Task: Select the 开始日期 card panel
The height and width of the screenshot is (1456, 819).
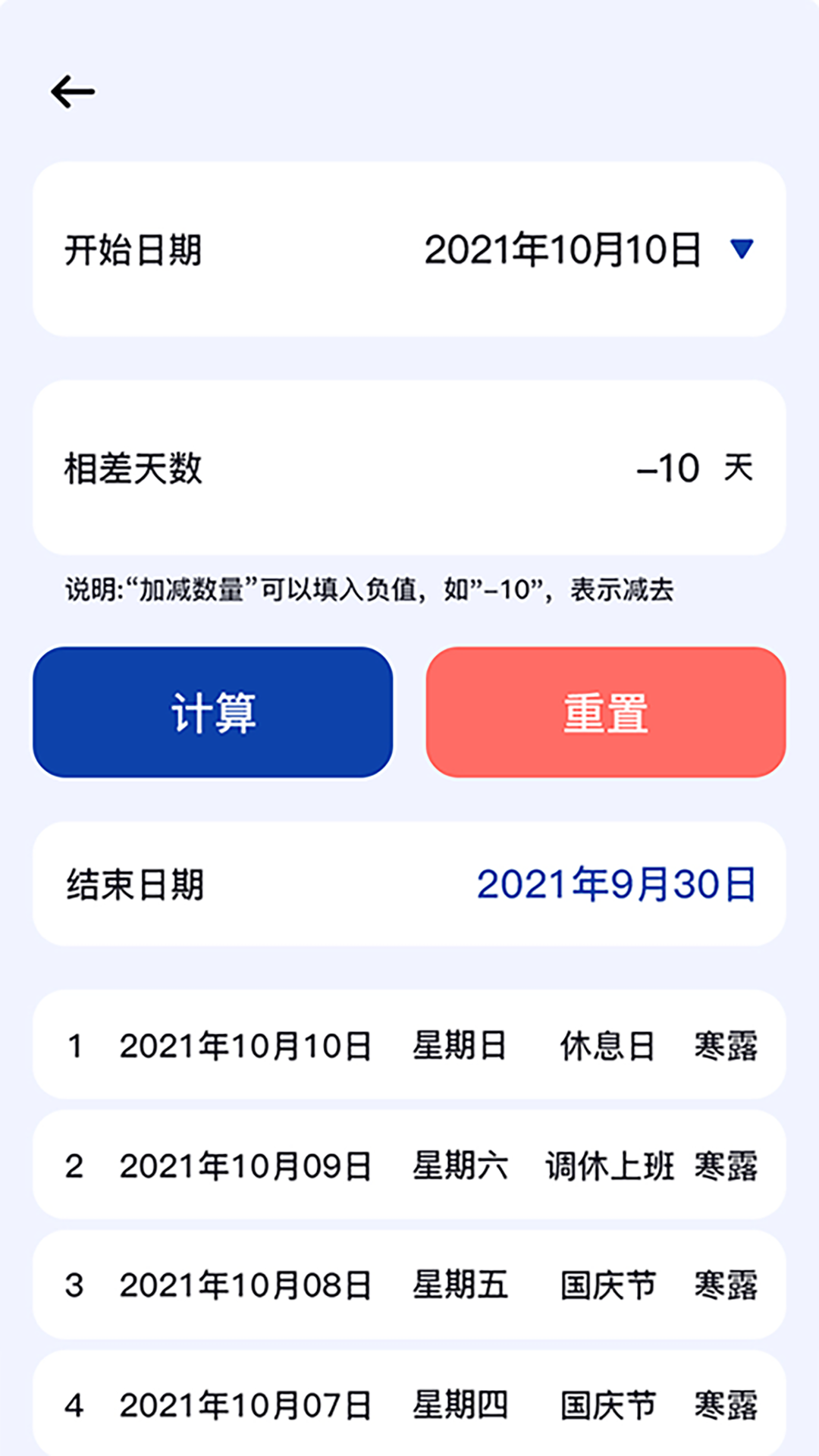Action: [x=409, y=248]
